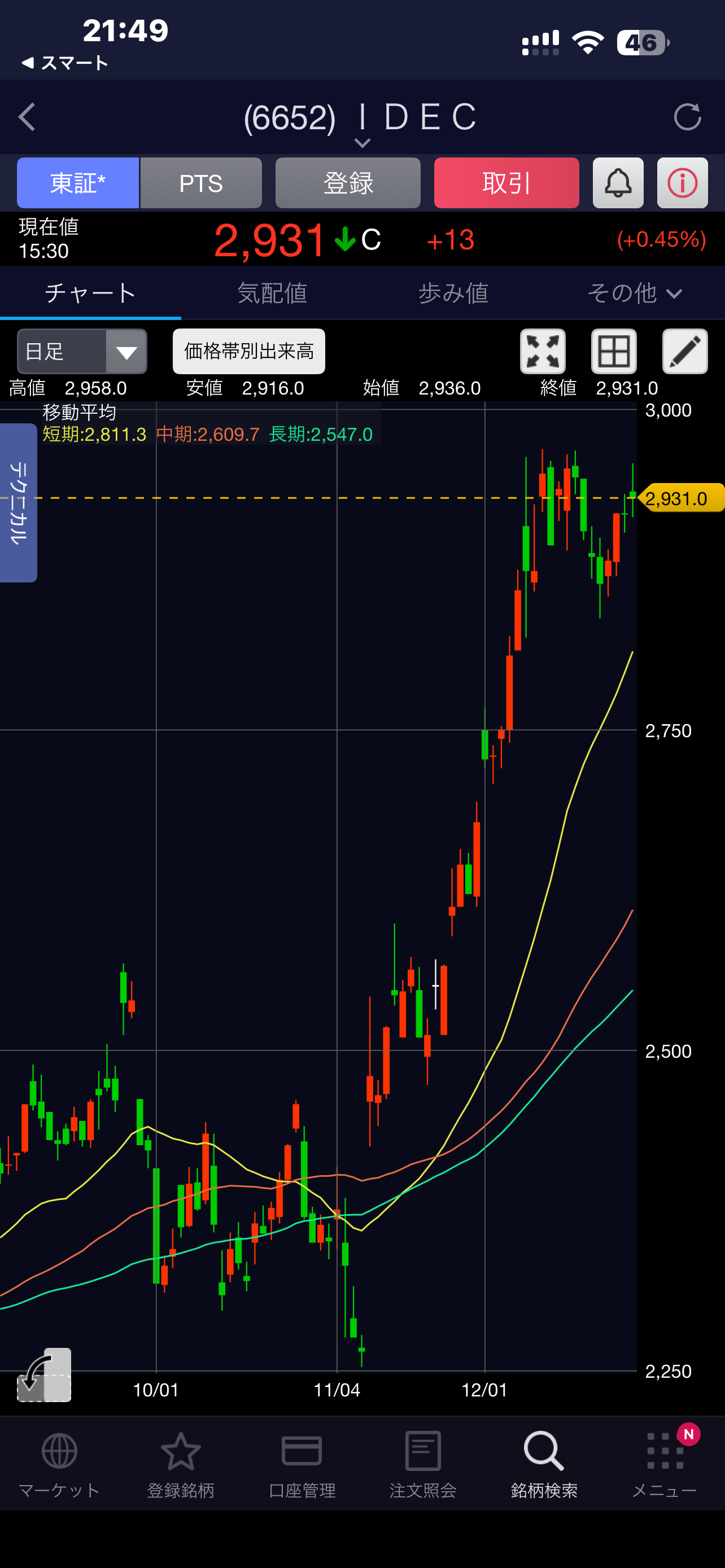This screenshot has width=725, height=1568.
Task: Toggle 価格帯別出来高 volume-by-price display
Action: [x=248, y=351]
